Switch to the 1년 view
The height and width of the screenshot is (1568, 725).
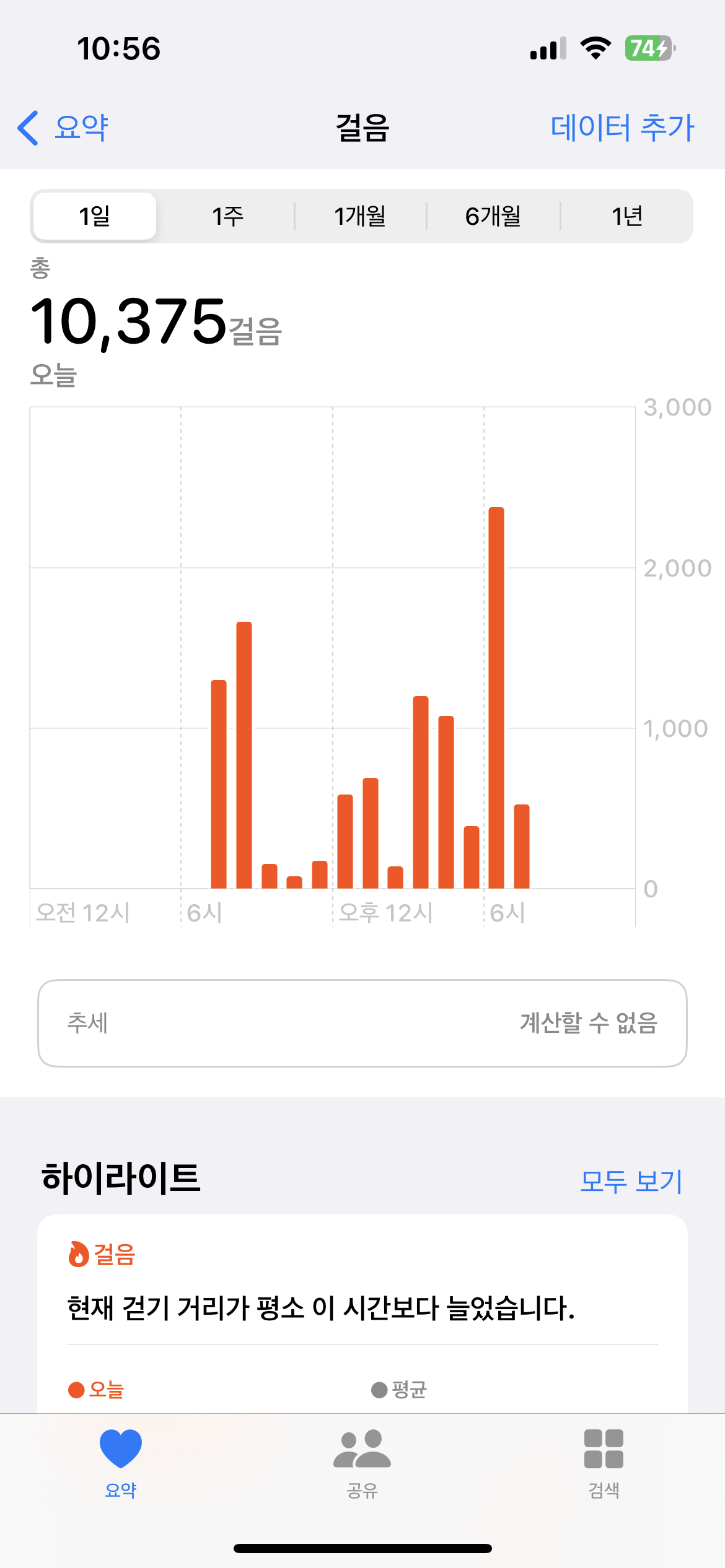click(626, 216)
